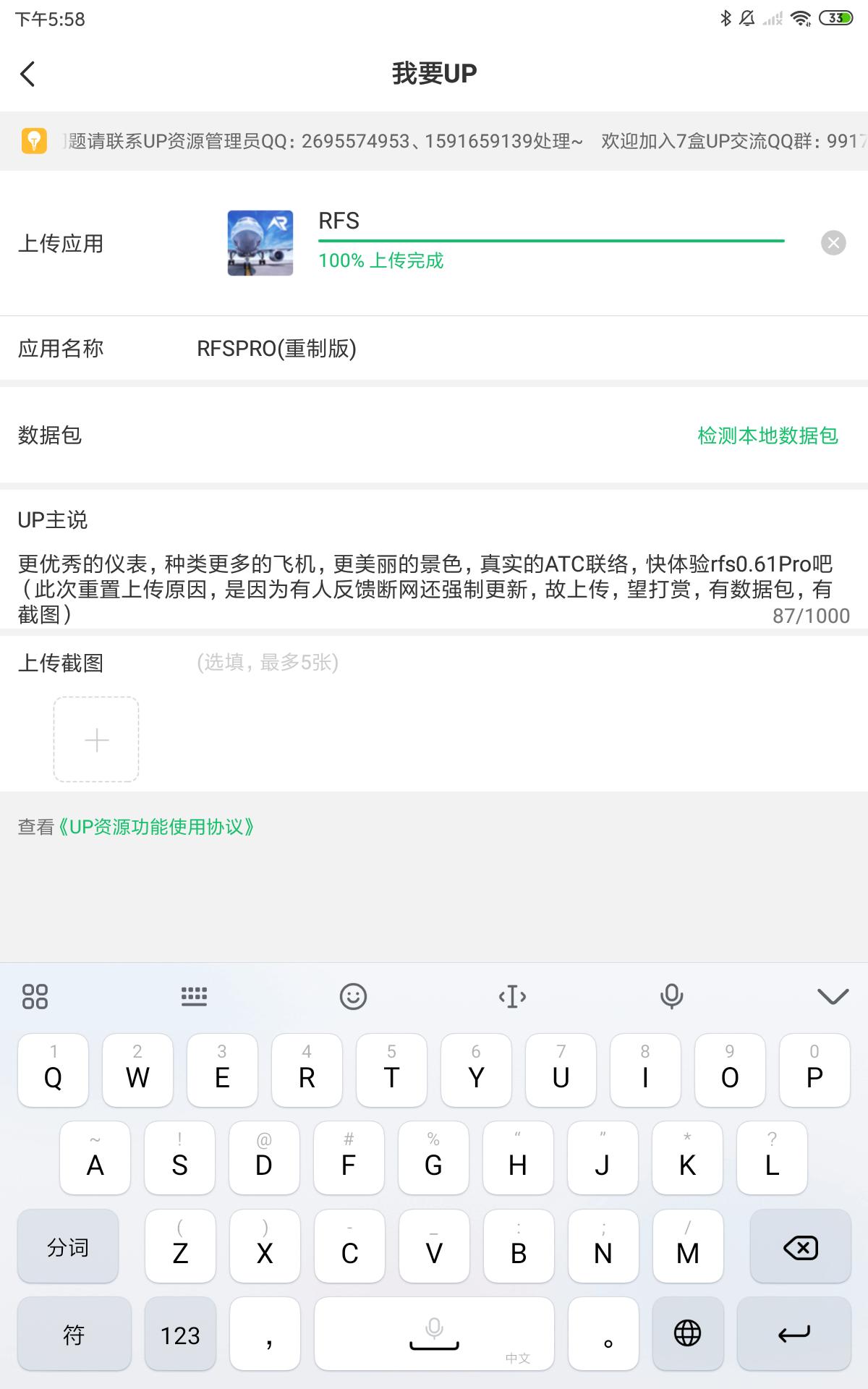Viewport: 868px width, 1389px height.
Task: Collapse the keyboard with the down chevron
Action: [x=833, y=997]
